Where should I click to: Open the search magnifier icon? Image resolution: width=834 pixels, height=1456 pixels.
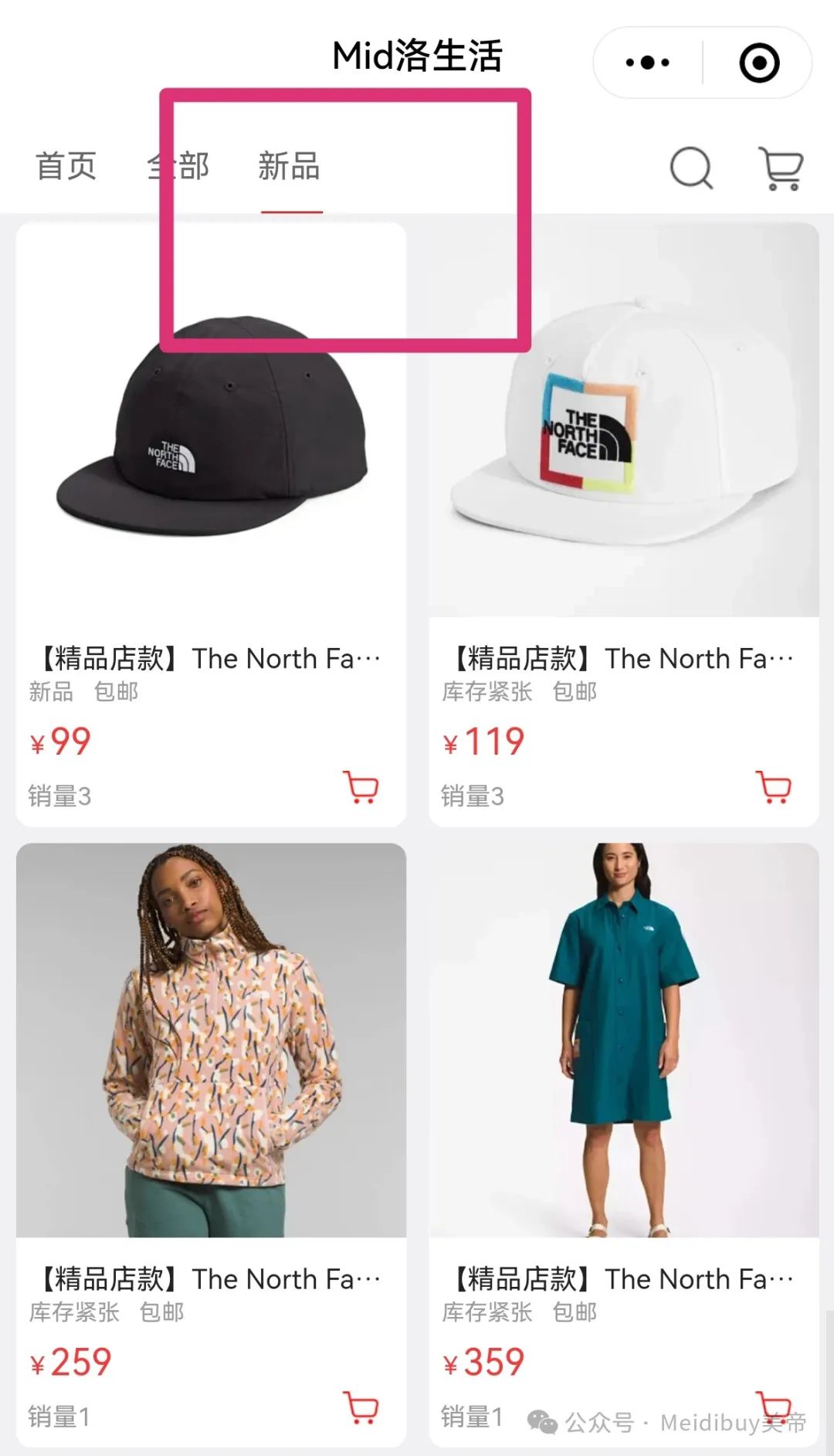click(691, 168)
